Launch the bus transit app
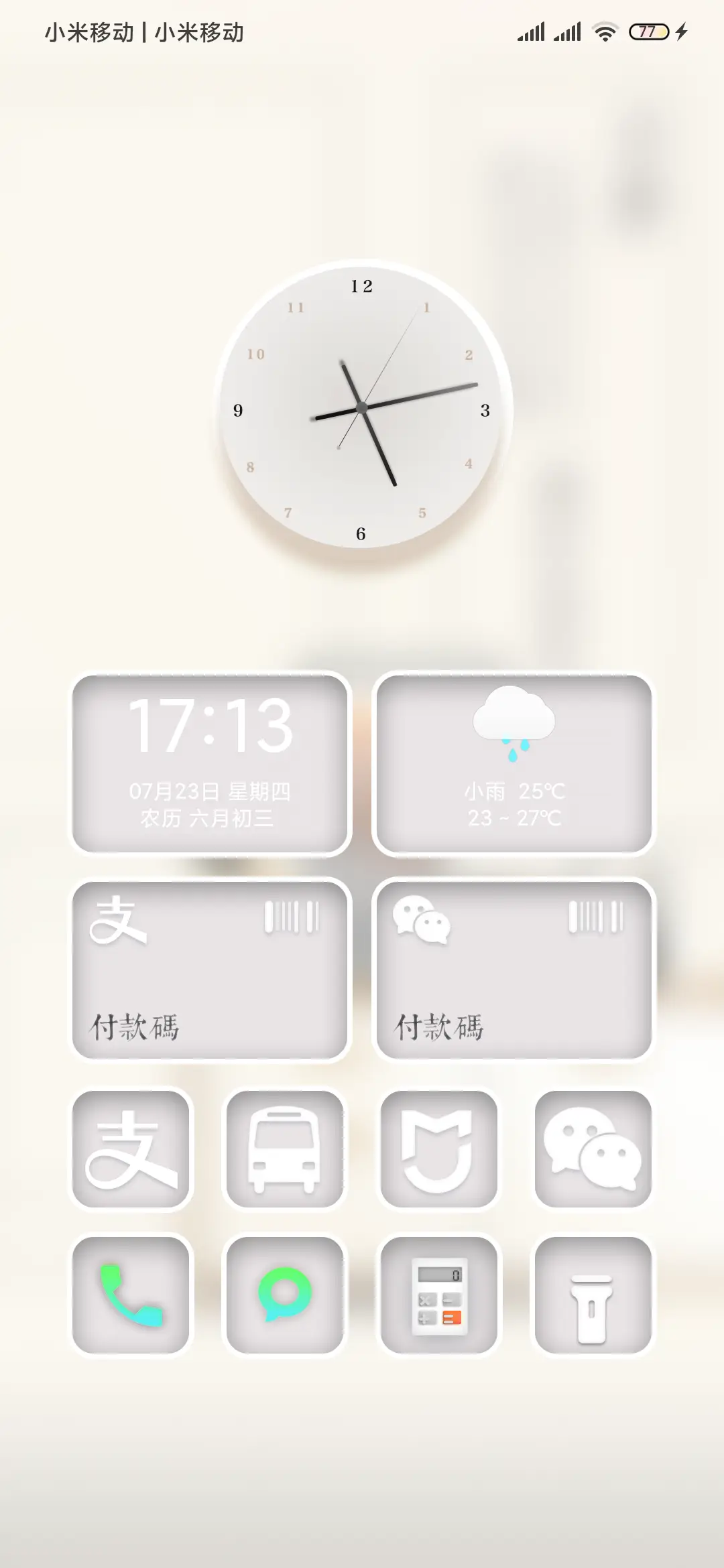 tap(285, 1147)
